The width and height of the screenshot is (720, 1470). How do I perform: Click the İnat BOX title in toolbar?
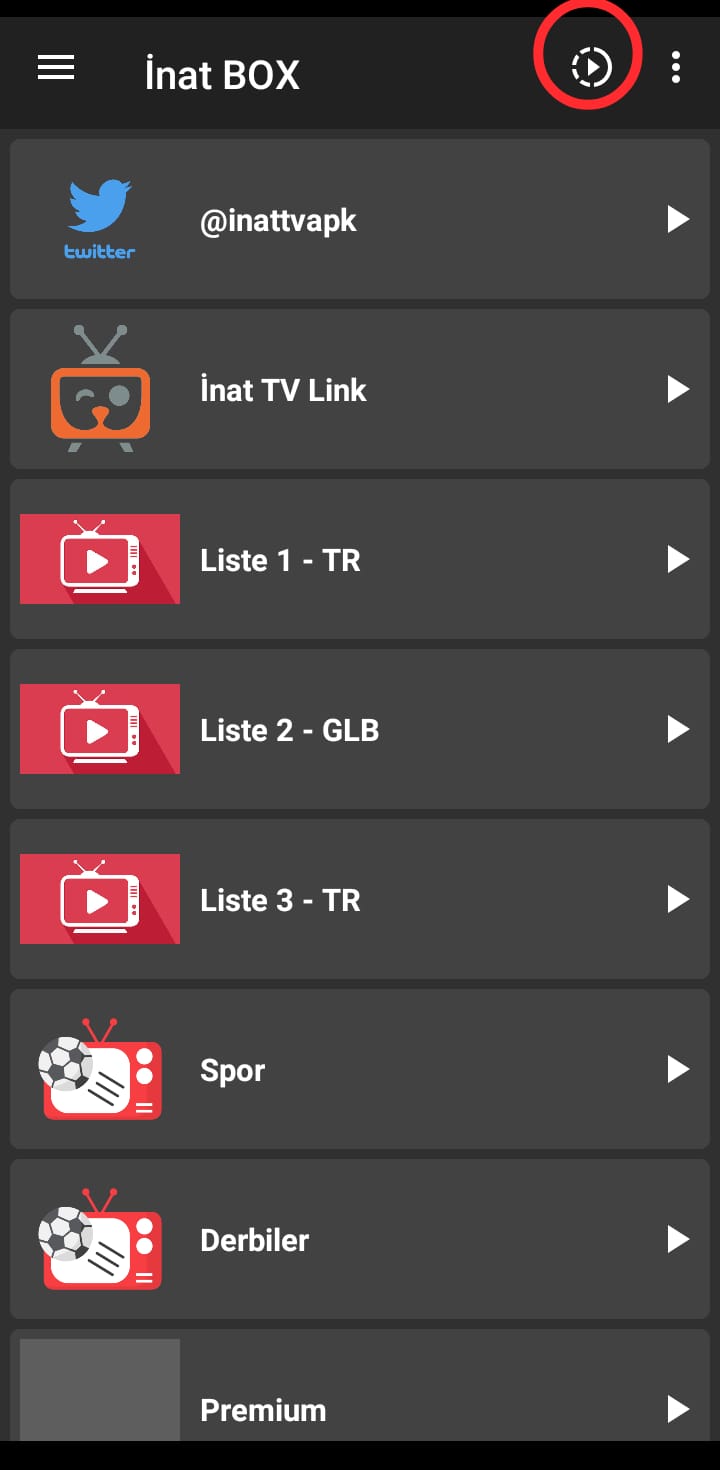[x=222, y=74]
